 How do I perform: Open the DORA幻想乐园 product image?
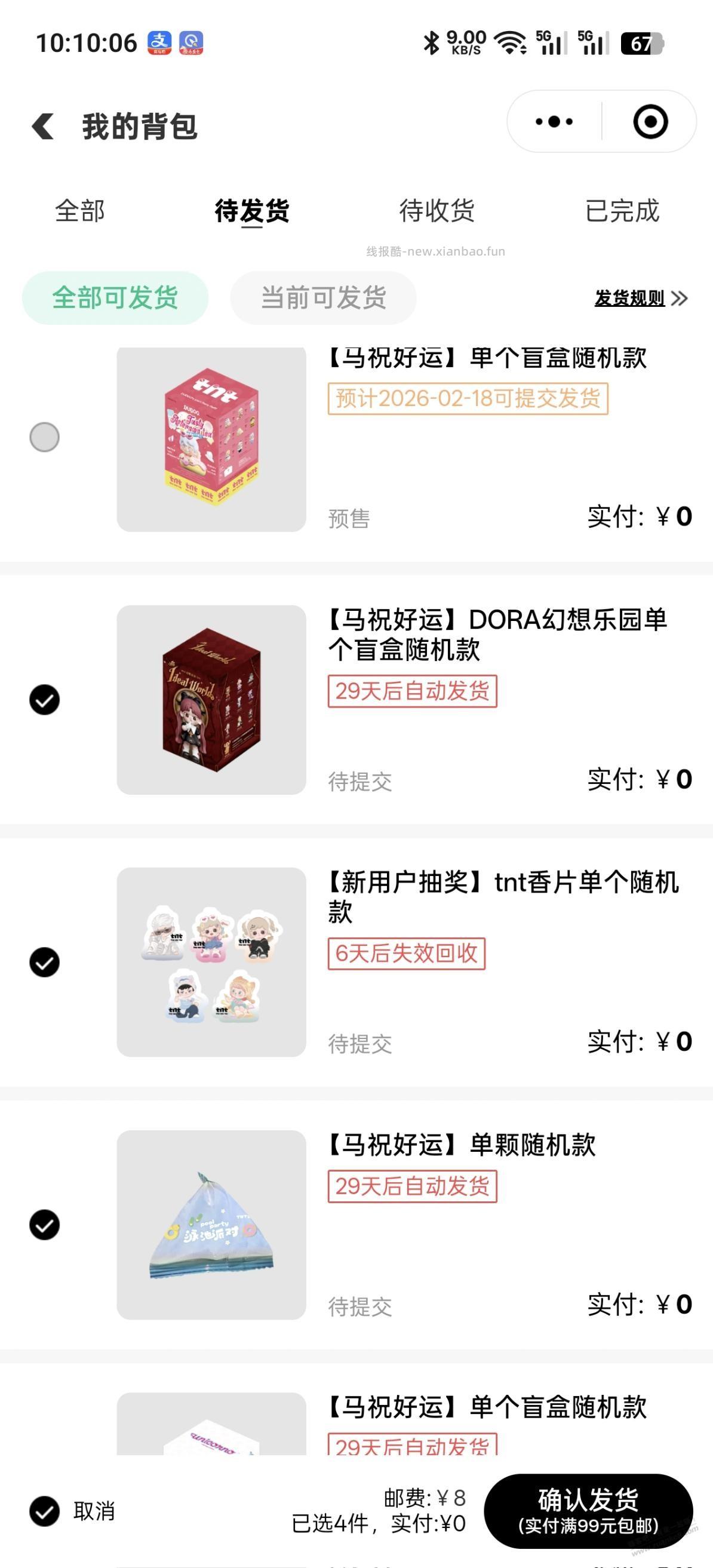click(211, 699)
